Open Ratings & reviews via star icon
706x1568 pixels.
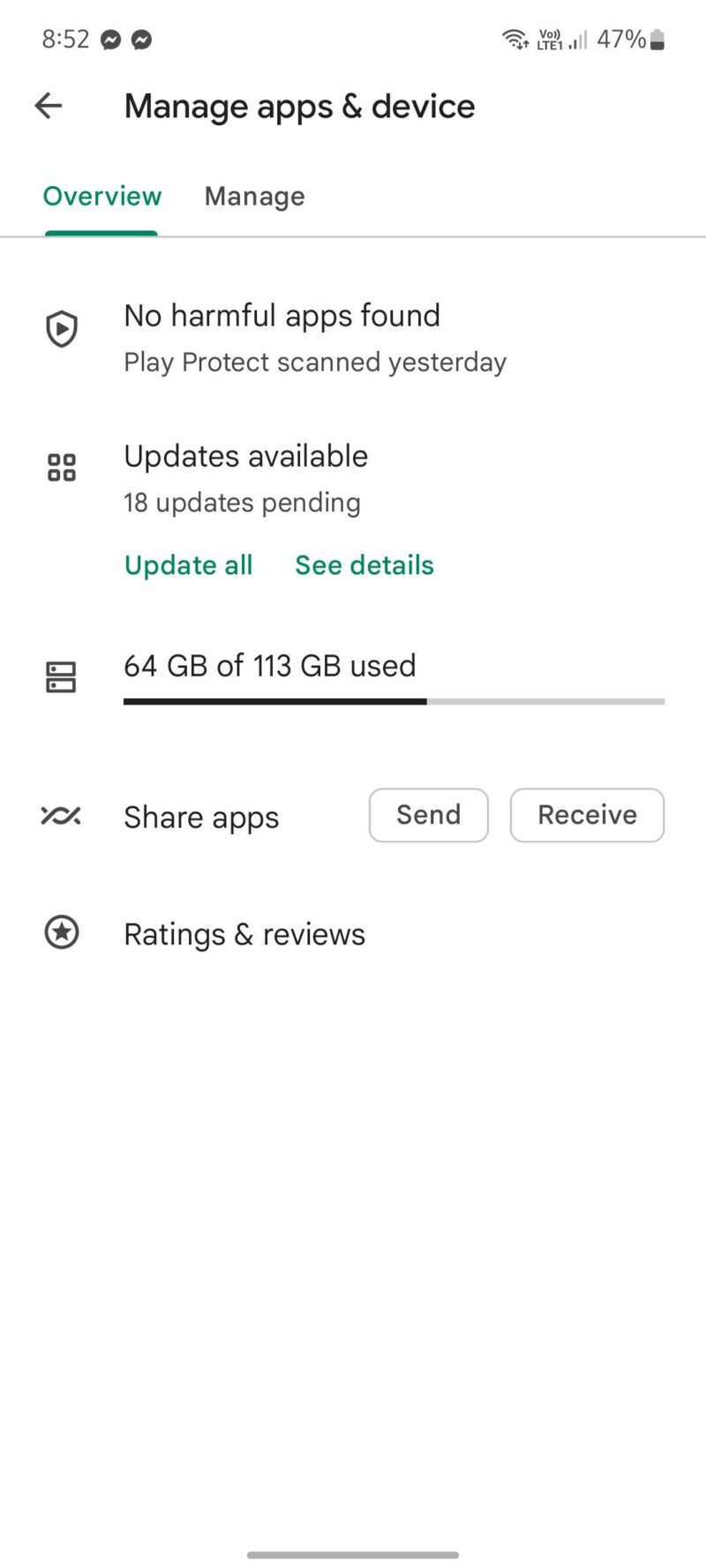click(61, 932)
